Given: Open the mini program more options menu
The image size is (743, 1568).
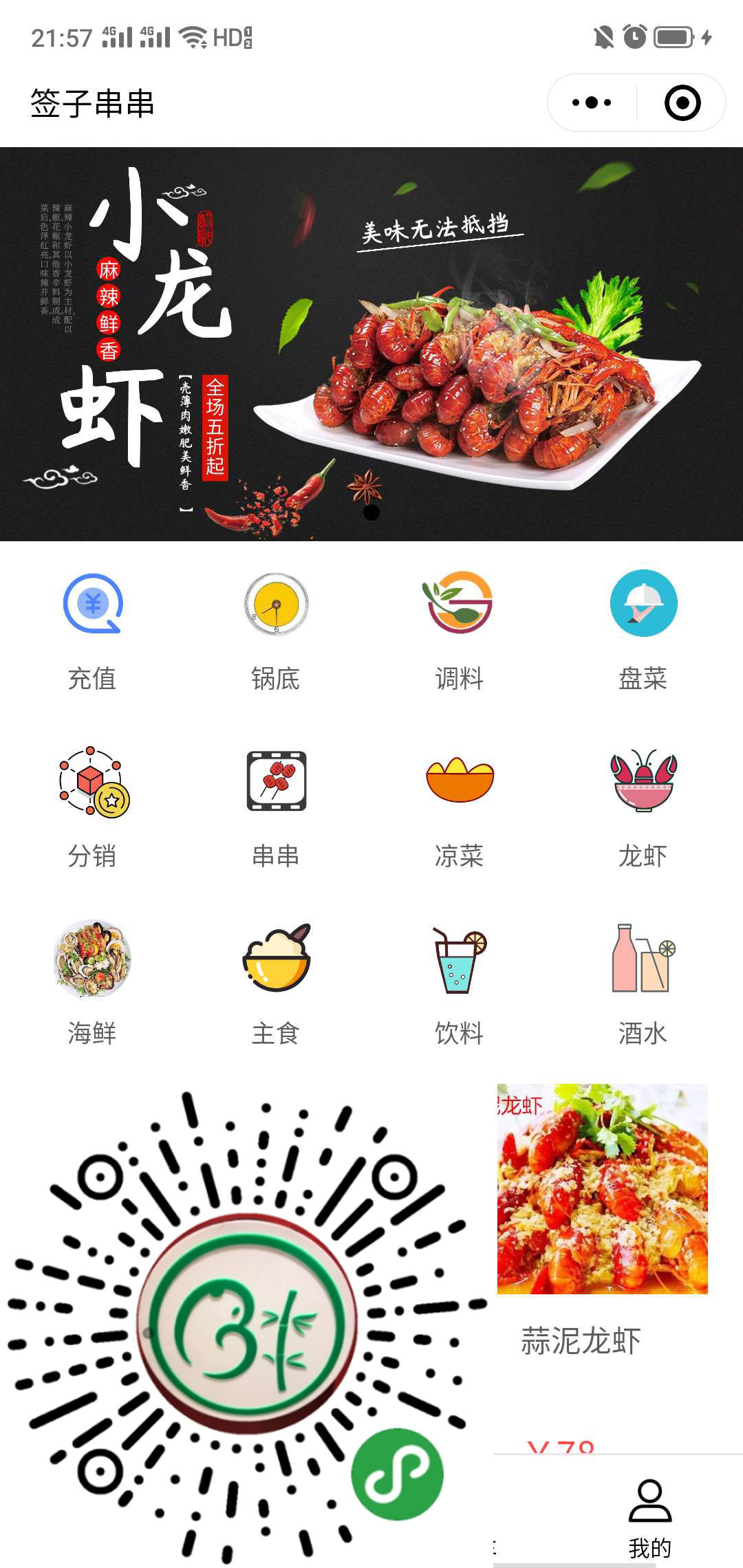Looking at the screenshot, I should (592, 103).
